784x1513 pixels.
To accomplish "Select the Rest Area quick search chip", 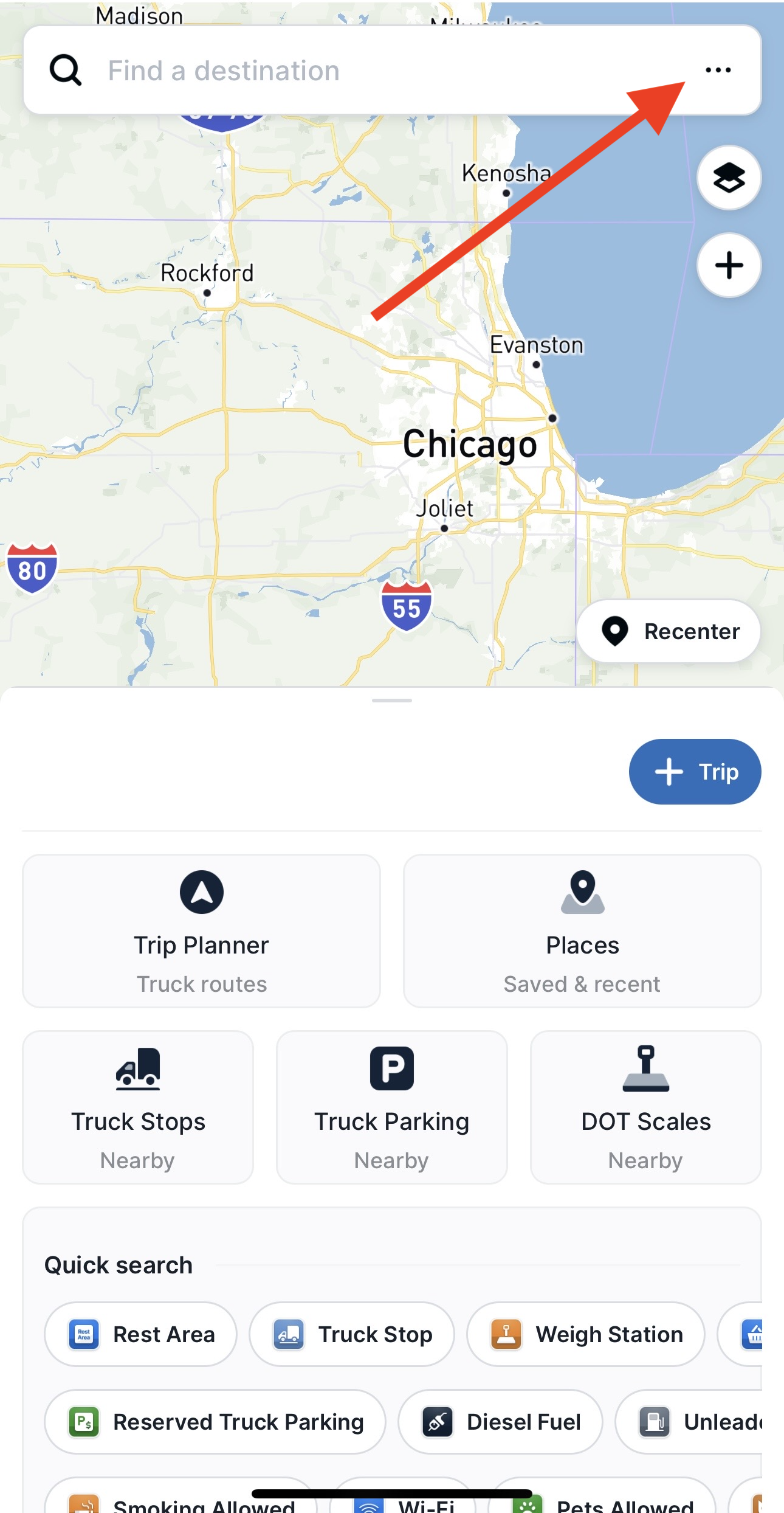I will coord(140,1334).
